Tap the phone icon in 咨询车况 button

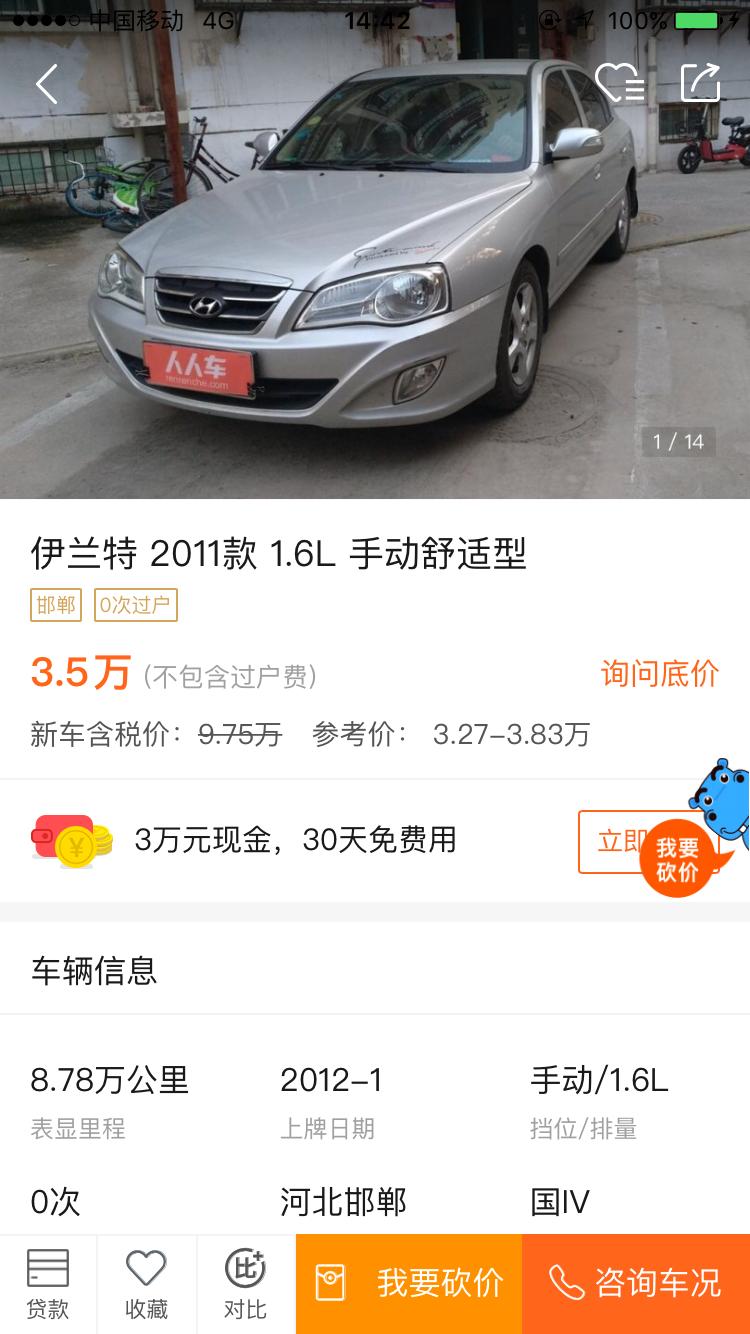tap(566, 1284)
